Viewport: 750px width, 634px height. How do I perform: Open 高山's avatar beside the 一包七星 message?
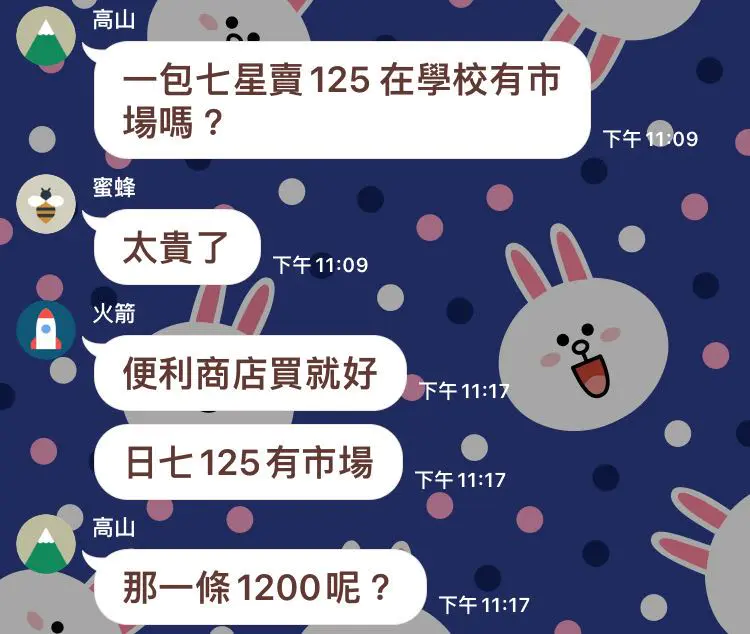[46, 37]
